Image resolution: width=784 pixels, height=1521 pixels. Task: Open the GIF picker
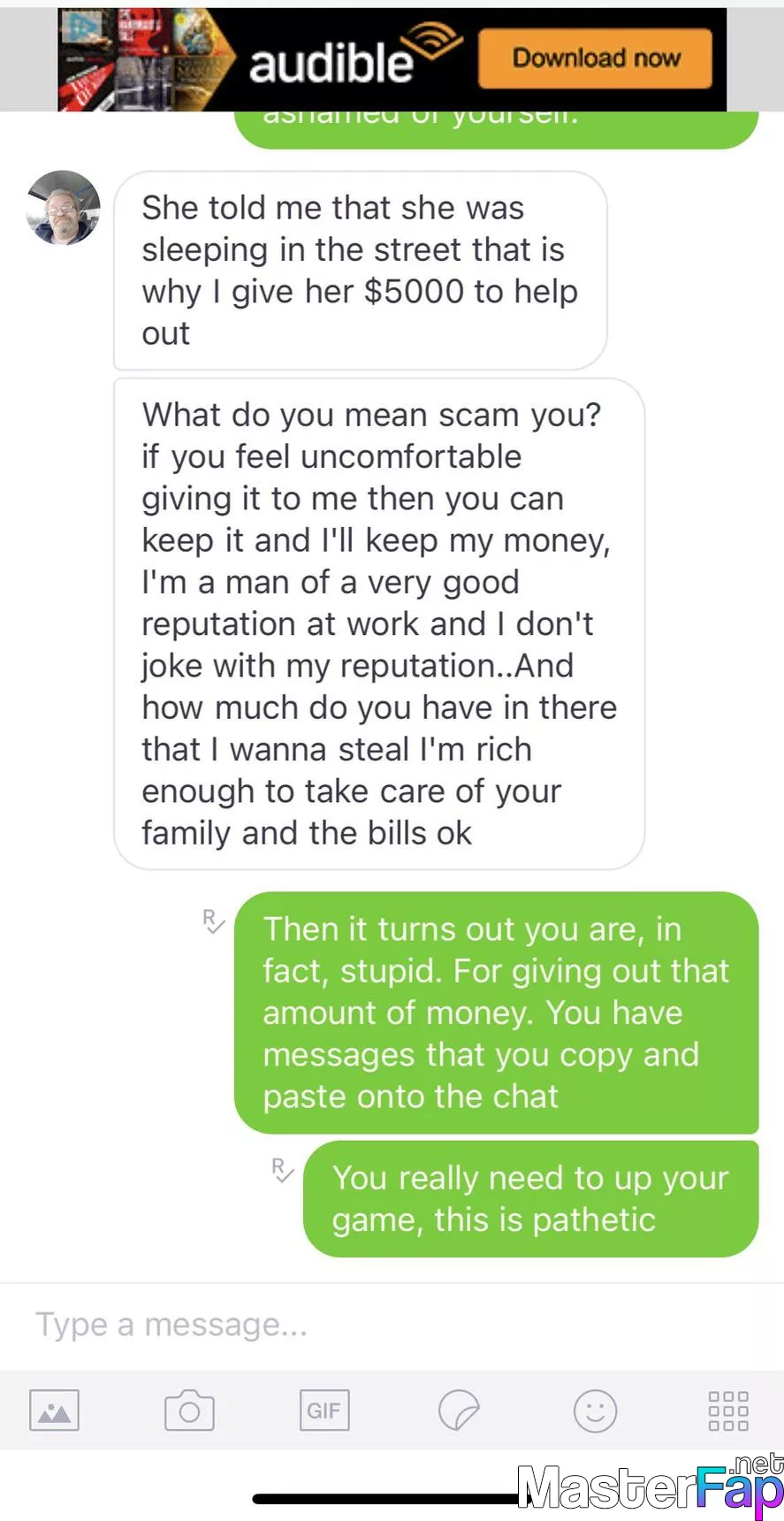coord(323,1410)
